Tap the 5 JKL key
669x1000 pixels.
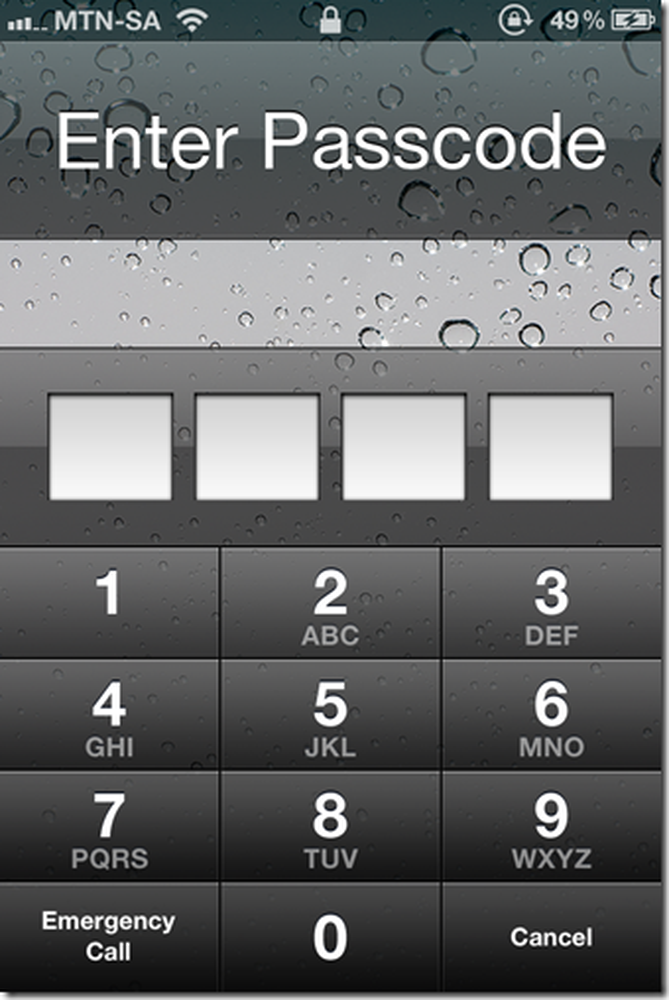pyautogui.click(x=330, y=714)
